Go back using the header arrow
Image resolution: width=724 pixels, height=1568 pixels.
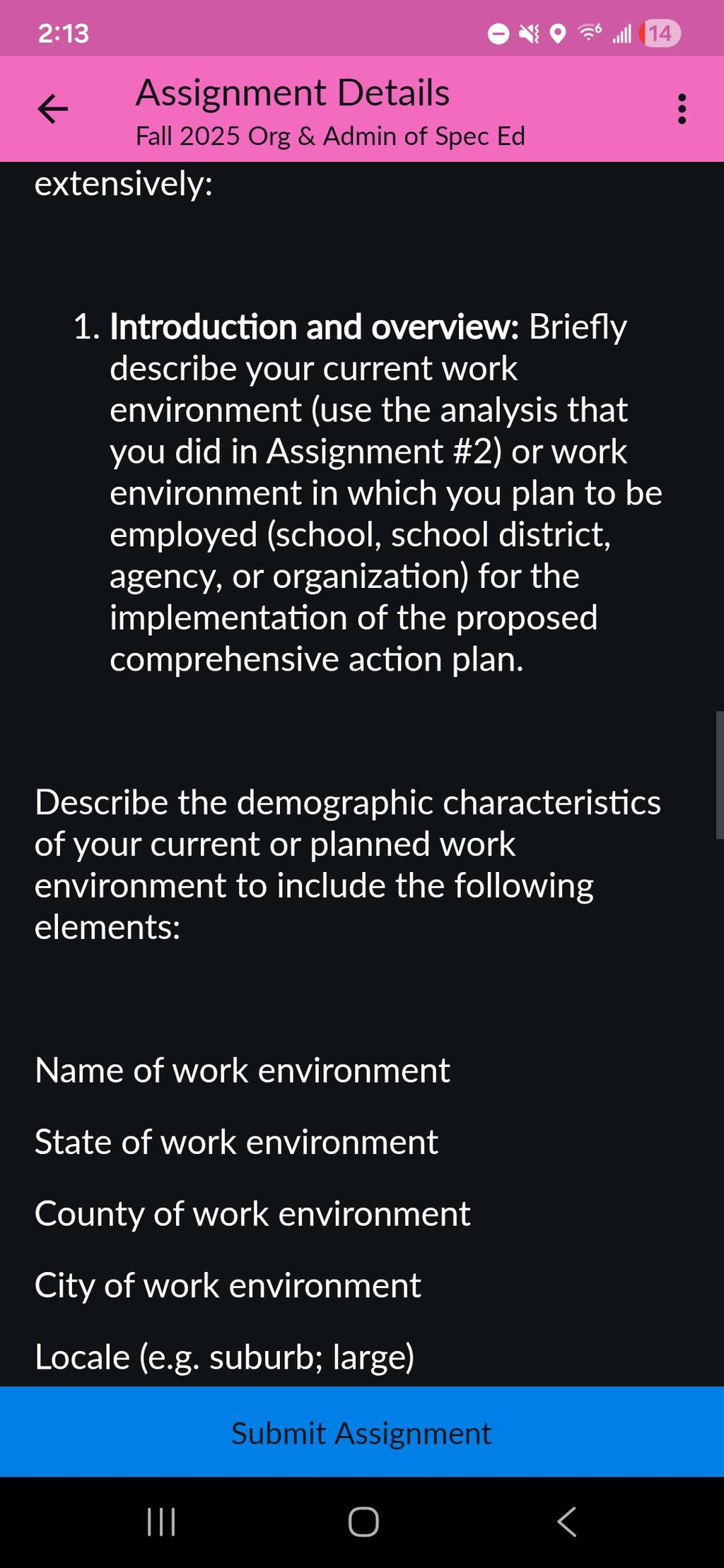click(x=52, y=109)
